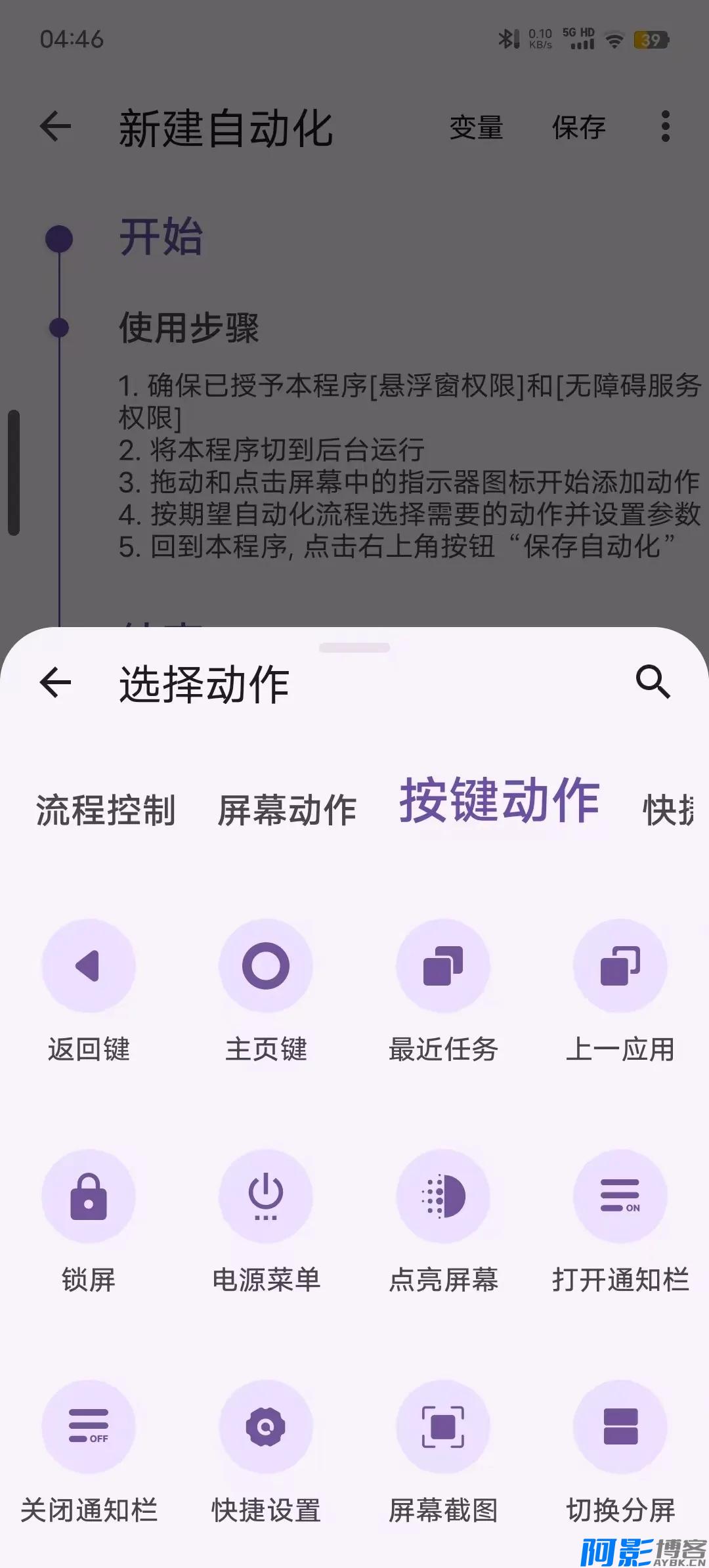
Task: Add the 屏幕截图 action
Action: 443,1427
